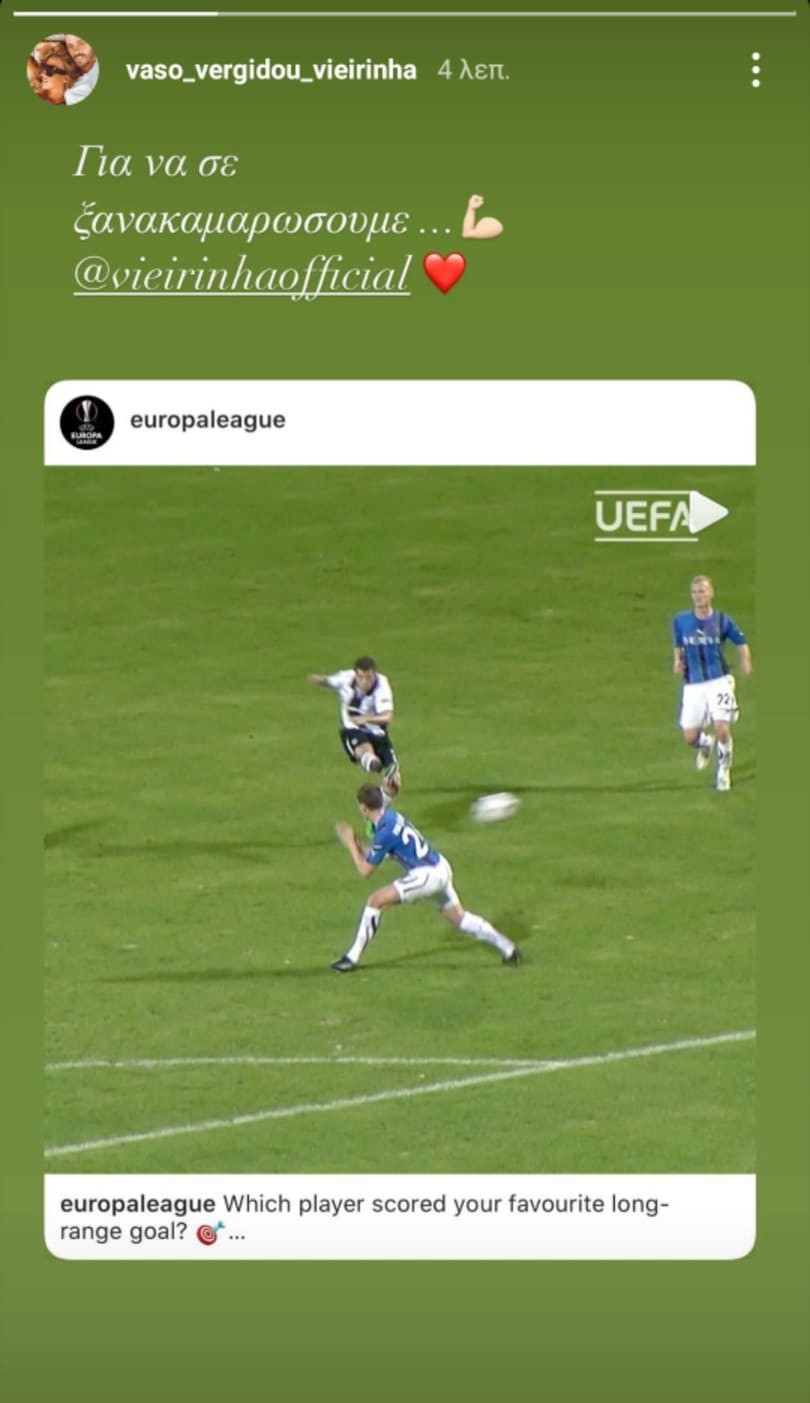
Task: Open vaso_vergidou_vieirinha's profile picture
Action: (x=62, y=70)
